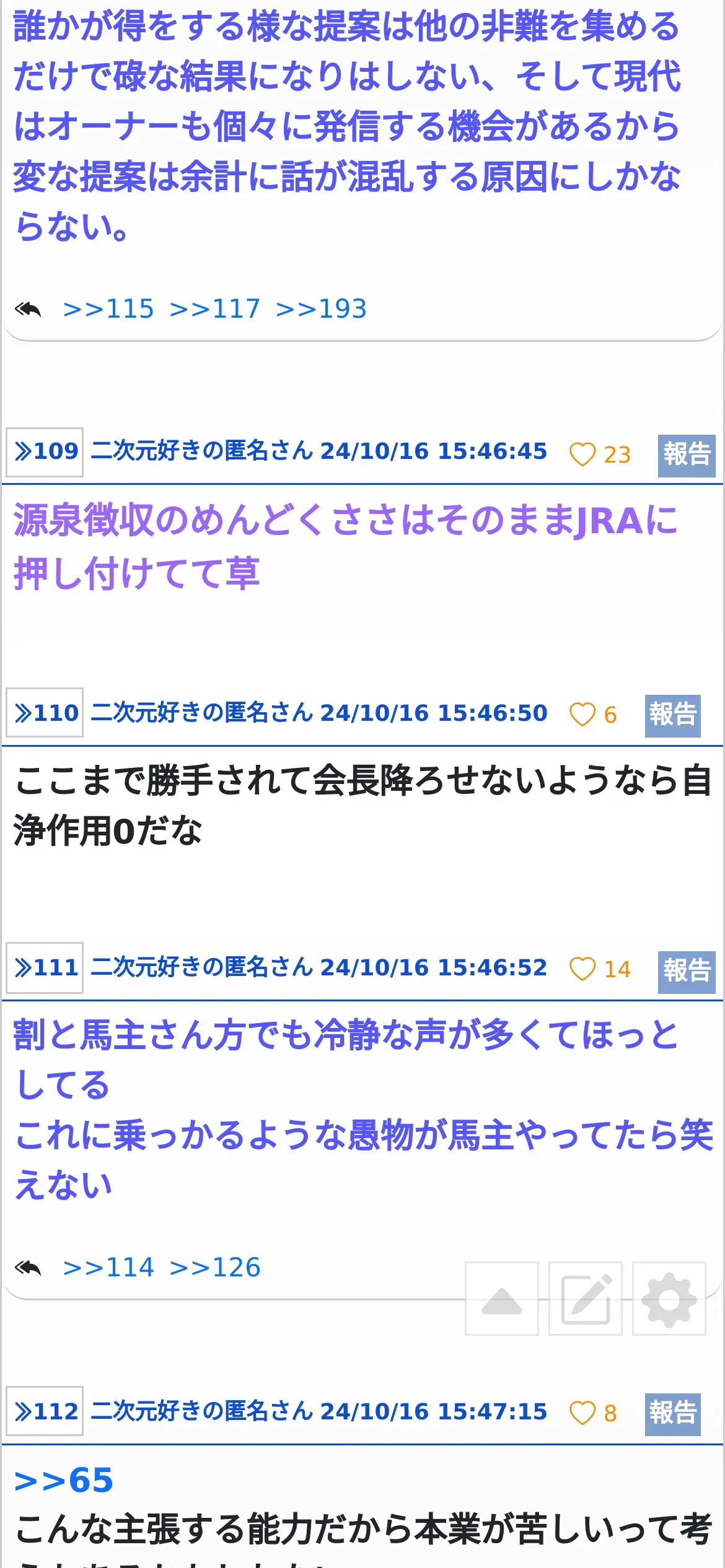Screen dimensions: 725x1568
Task: Report post 110
Action: 673,715
